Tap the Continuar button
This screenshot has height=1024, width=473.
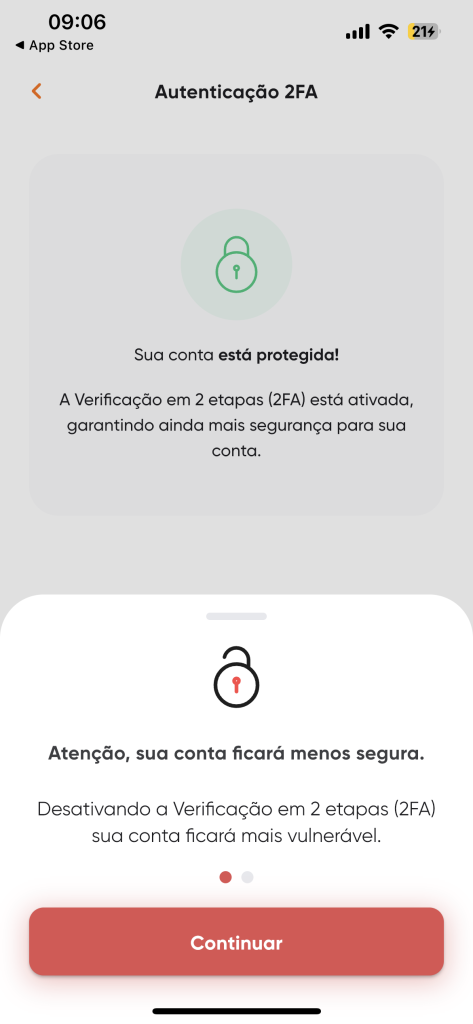(236, 942)
